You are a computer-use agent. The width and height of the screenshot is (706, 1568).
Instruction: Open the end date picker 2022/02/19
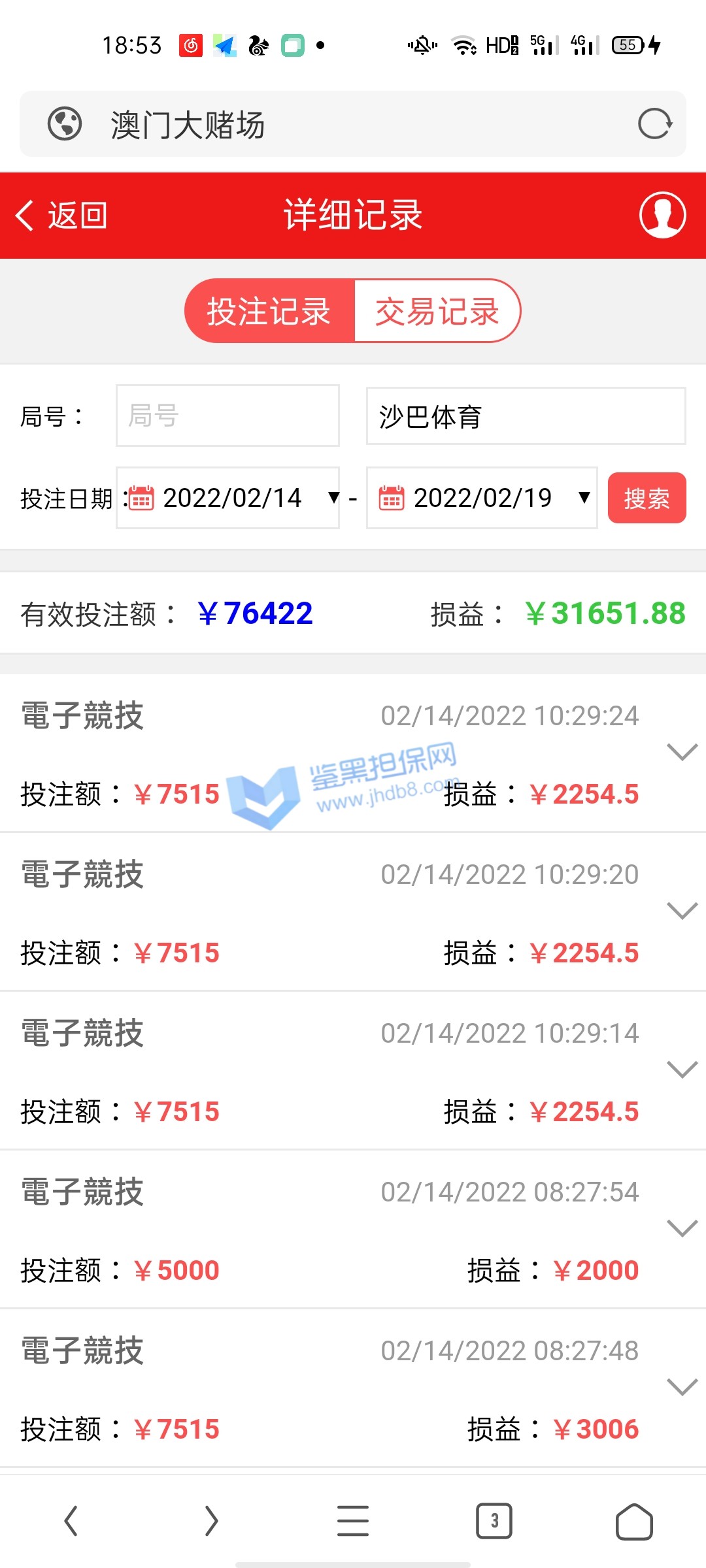coord(482,498)
